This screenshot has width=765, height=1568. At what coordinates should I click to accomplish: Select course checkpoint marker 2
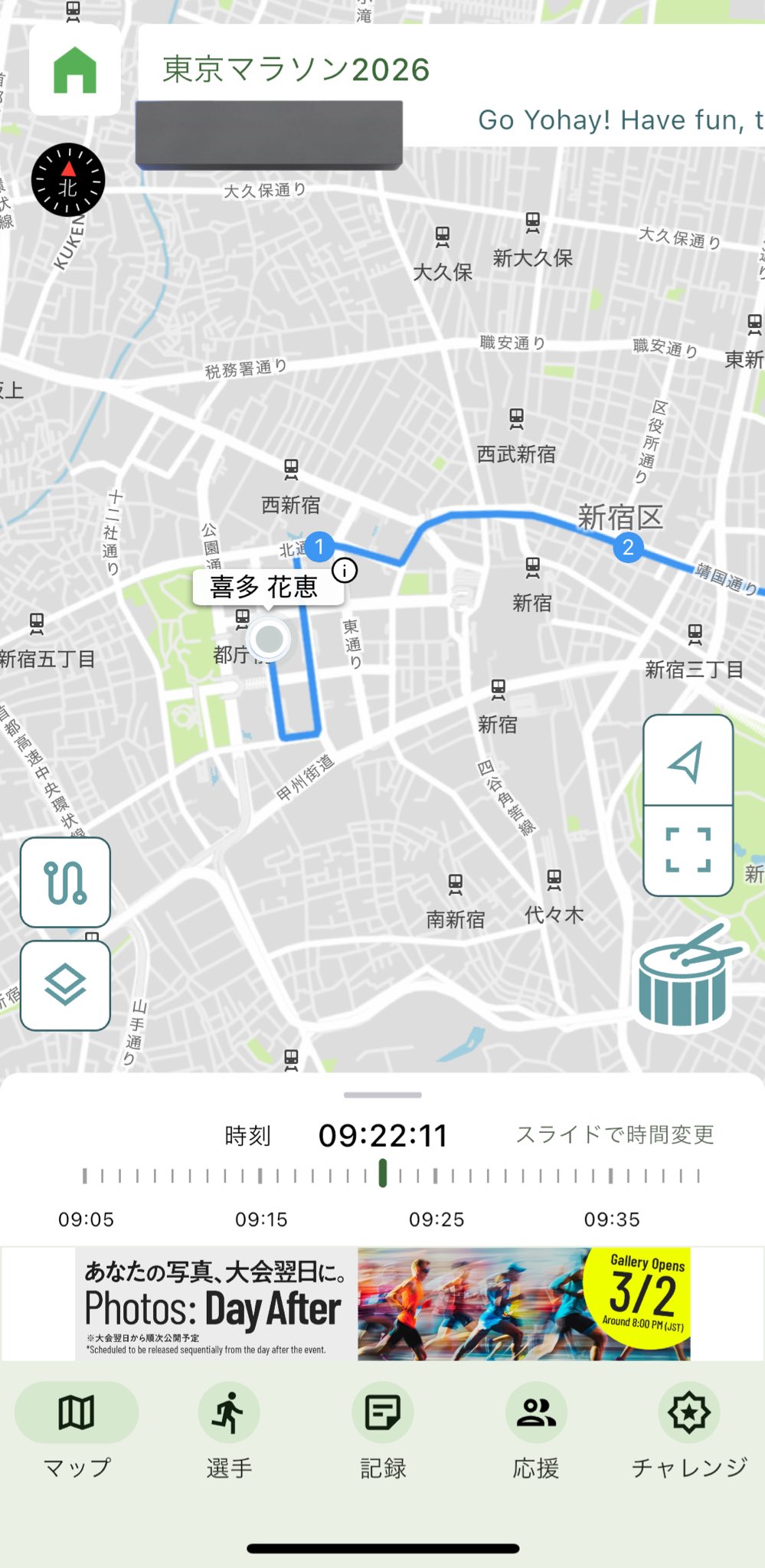click(x=628, y=548)
